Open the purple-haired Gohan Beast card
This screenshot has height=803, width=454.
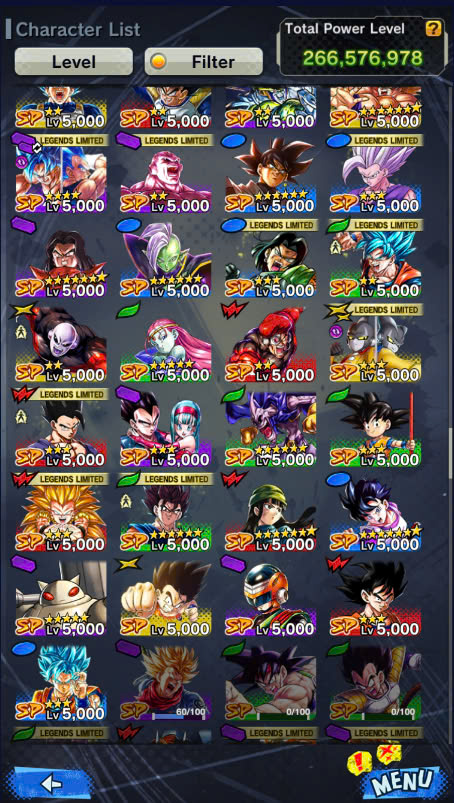coord(376,179)
